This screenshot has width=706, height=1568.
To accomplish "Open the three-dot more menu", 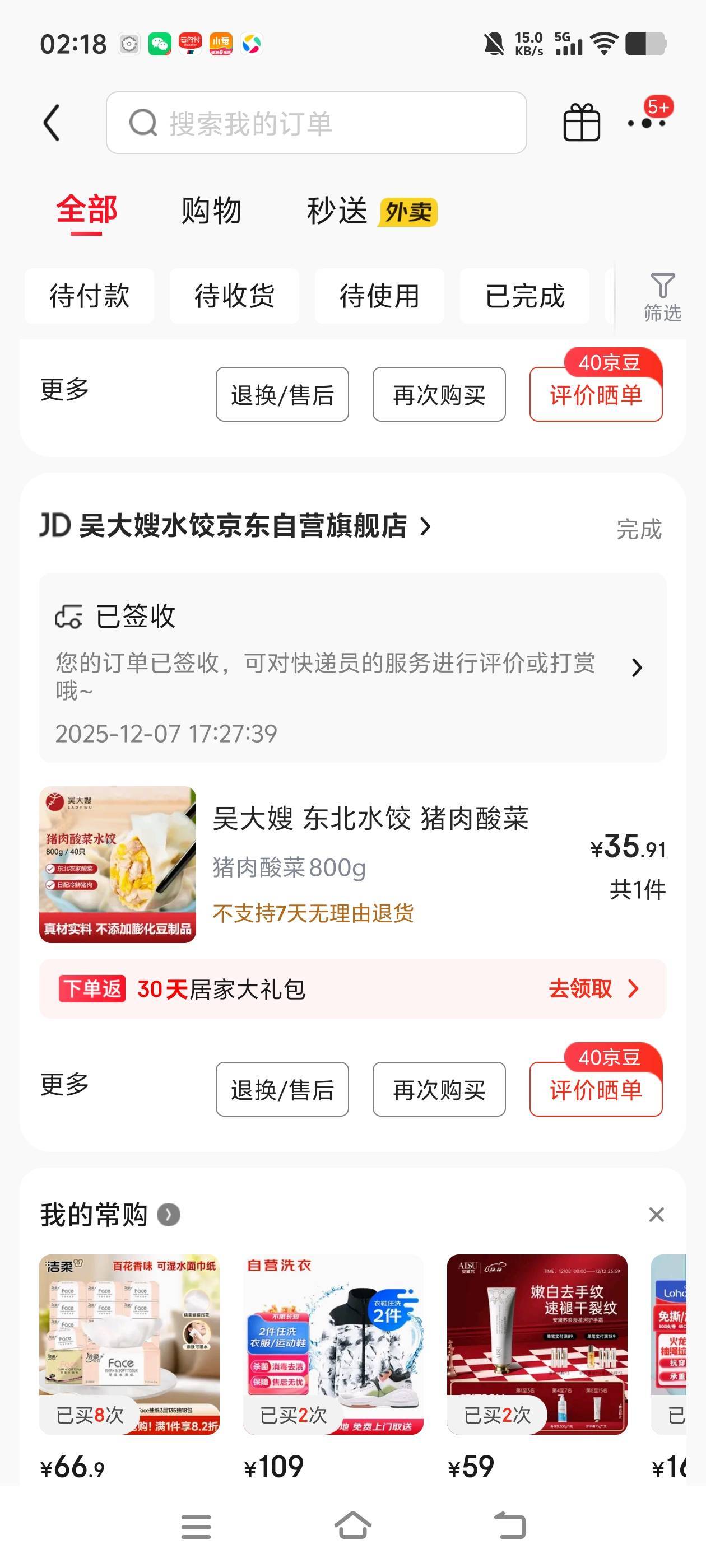I will [x=647, y=123].
